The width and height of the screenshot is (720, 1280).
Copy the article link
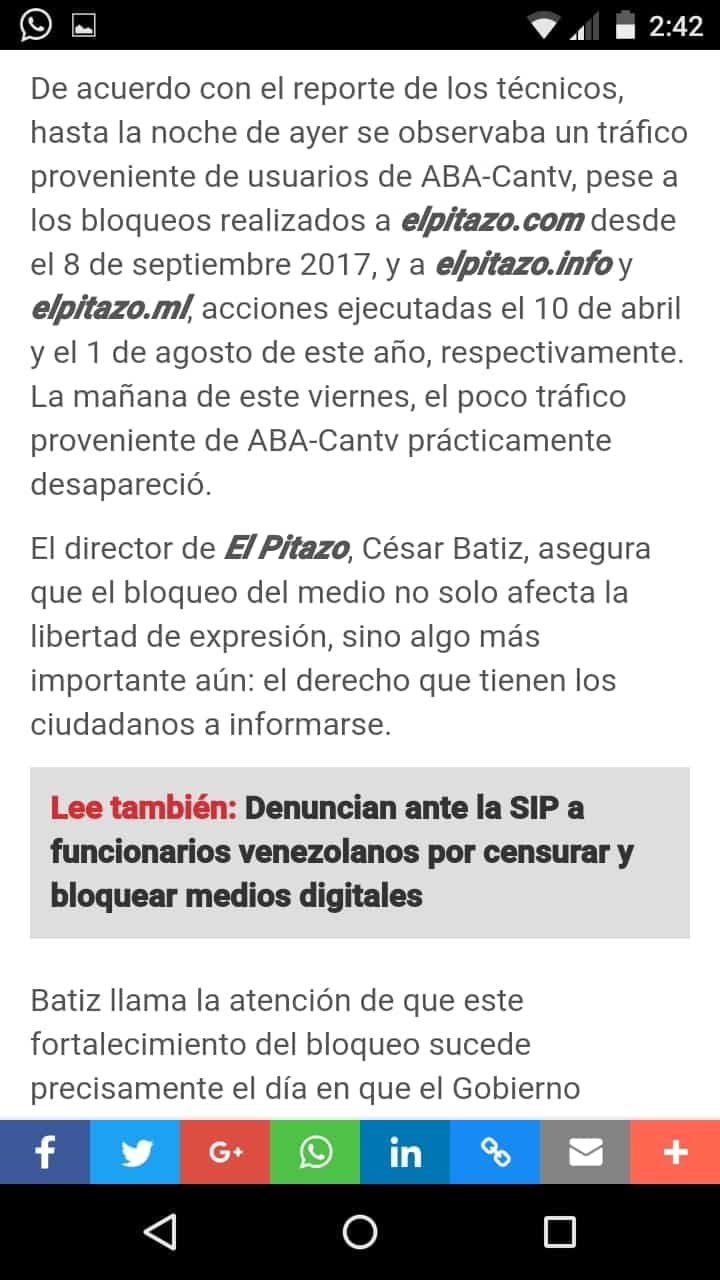coord(495,1152)
